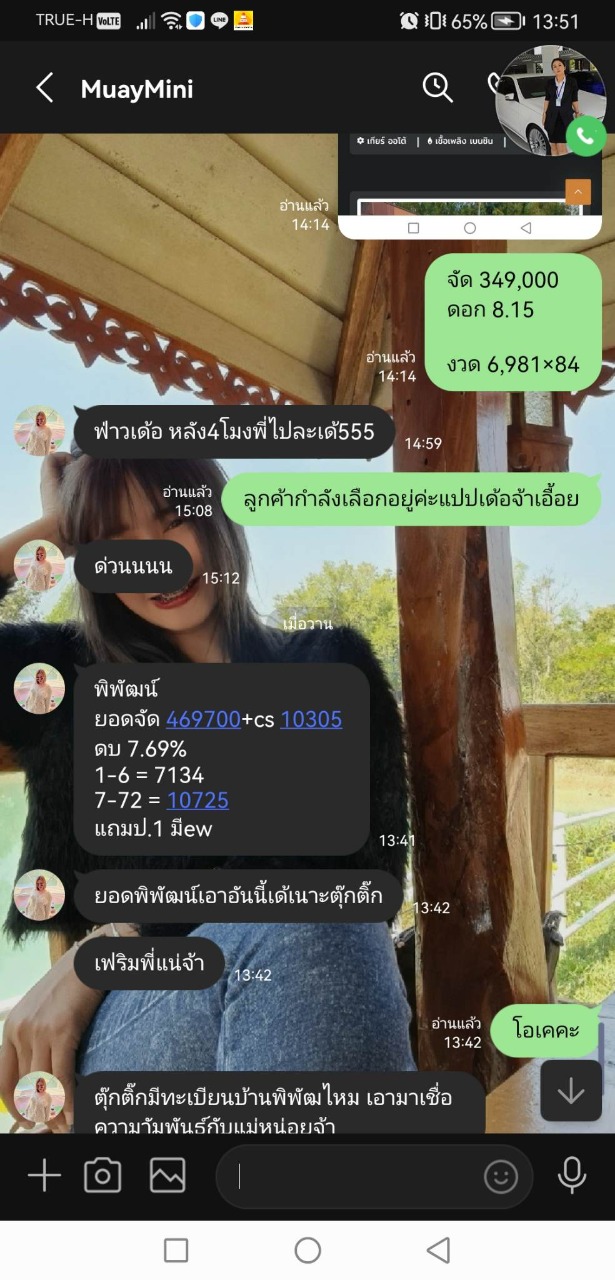Tap the linked number 10305
This screenshot has height=1280, width=615.
(x=311, y=719)
